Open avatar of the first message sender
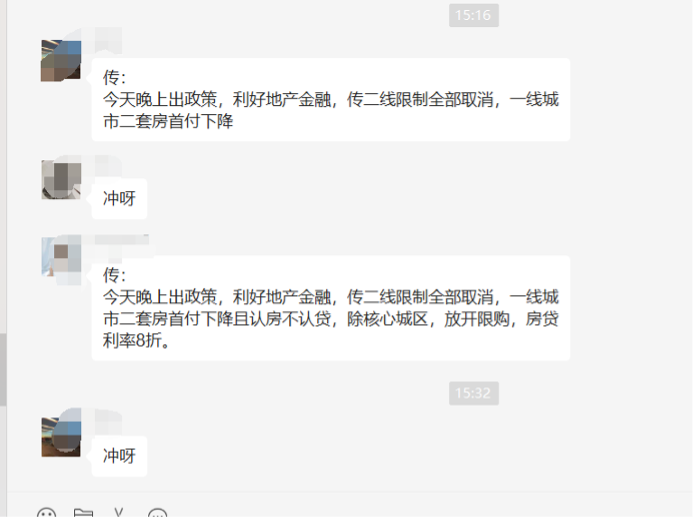The image size is (695, 518). pos(61,61)
